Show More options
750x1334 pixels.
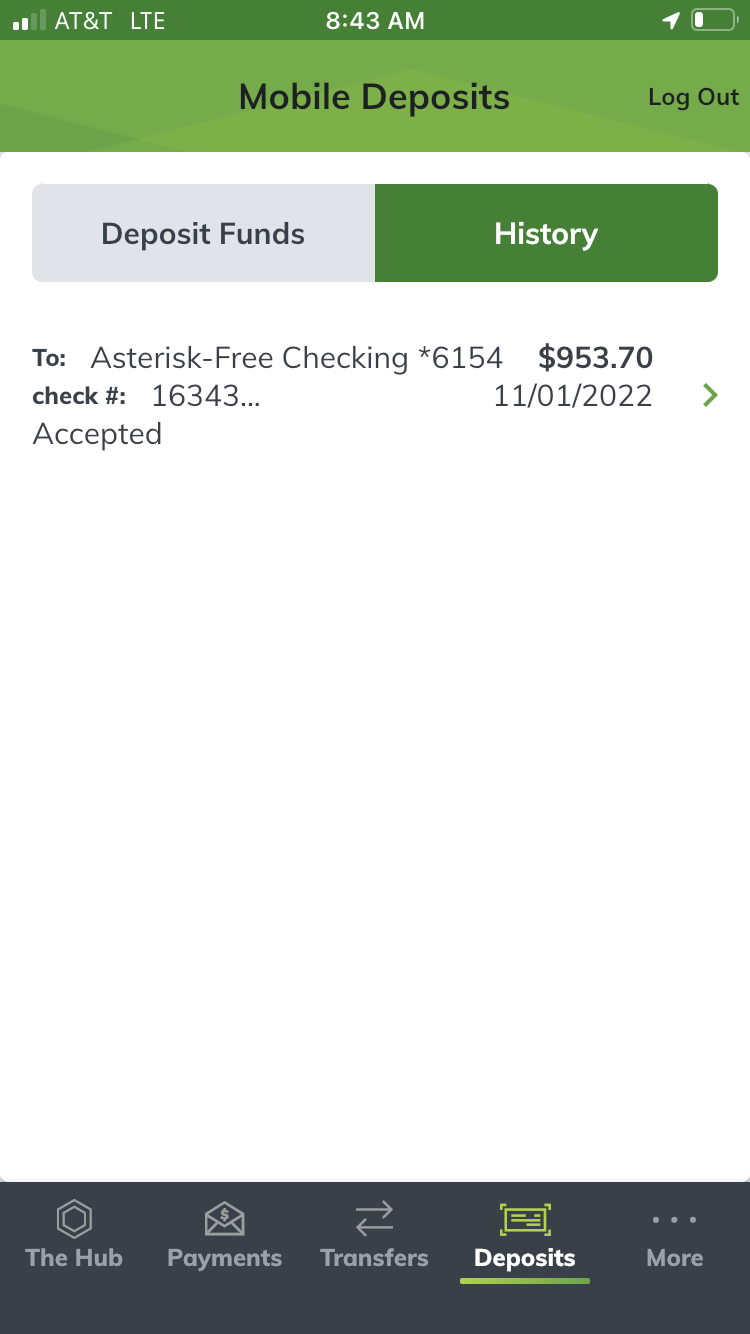pos(674,1236)
